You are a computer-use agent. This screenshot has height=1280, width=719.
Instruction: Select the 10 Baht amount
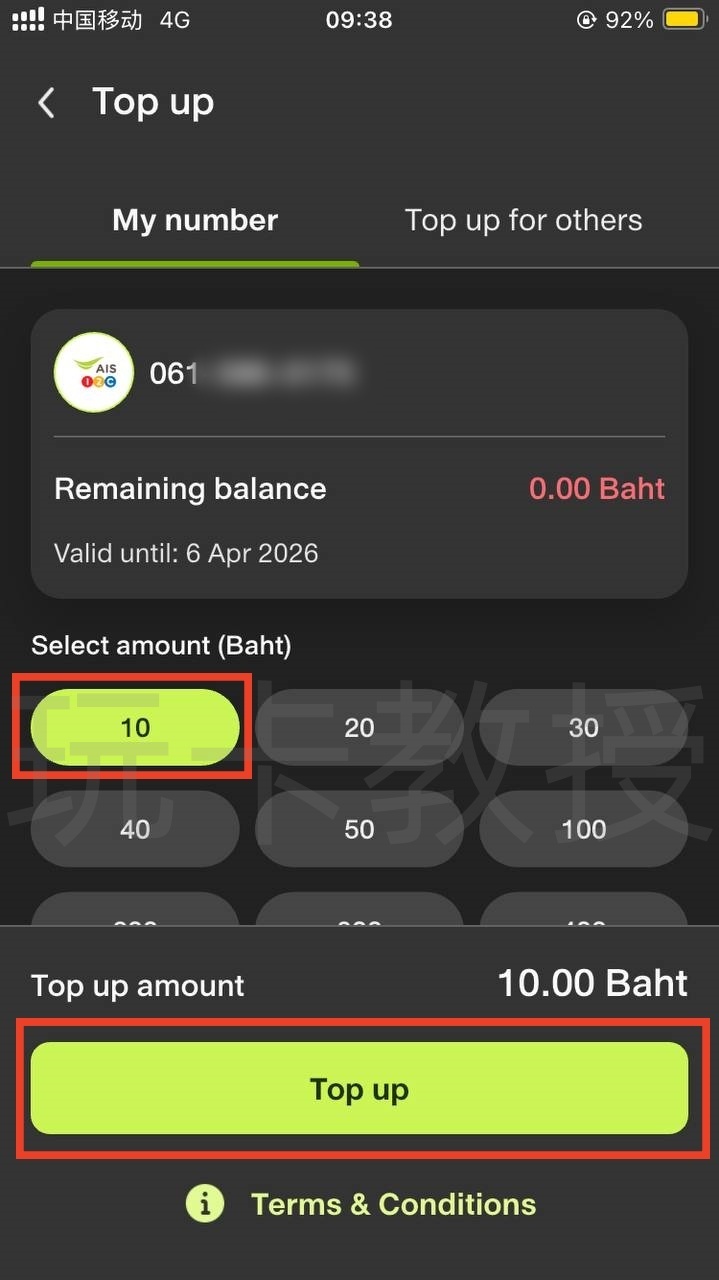(135, 727)
